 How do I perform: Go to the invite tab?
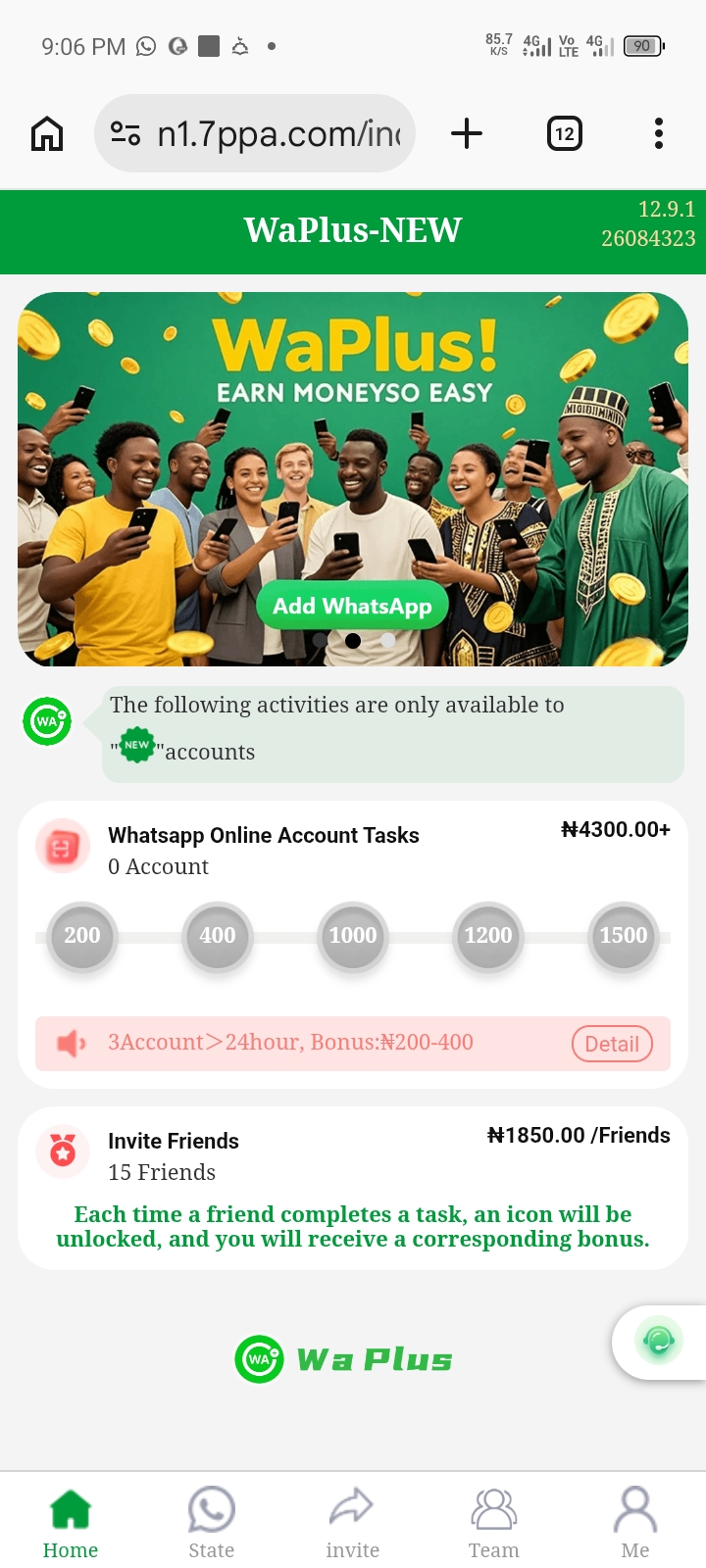353,1523
